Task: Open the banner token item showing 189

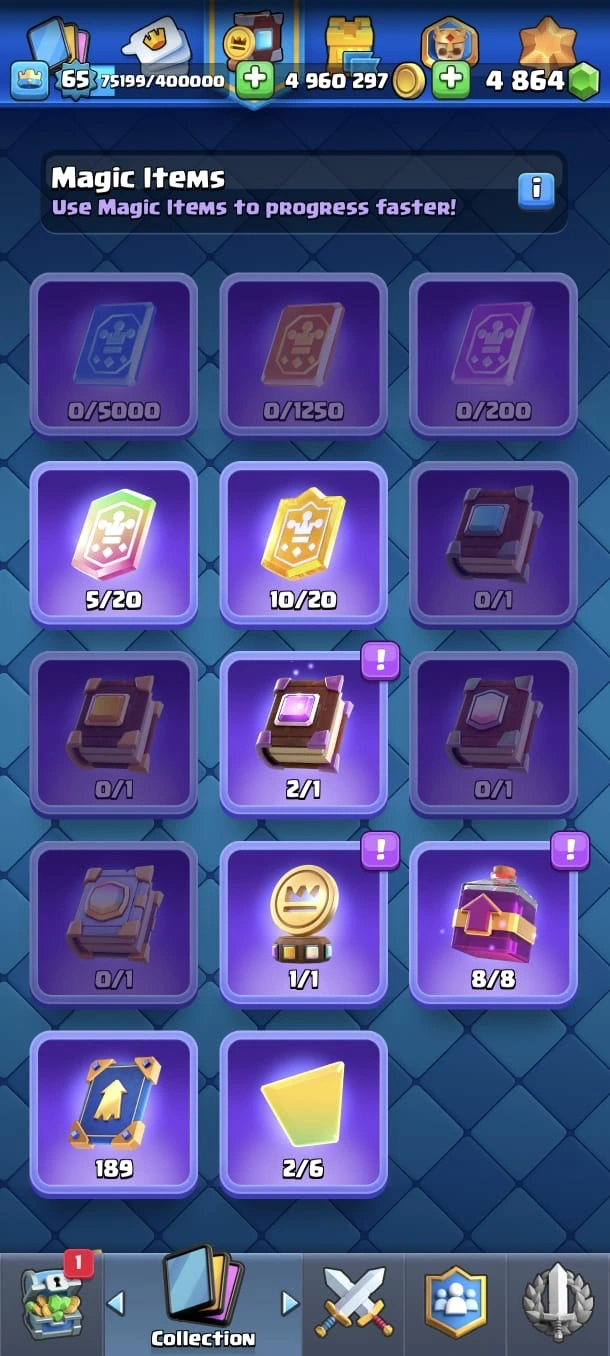Action: tap(113, 1112)
